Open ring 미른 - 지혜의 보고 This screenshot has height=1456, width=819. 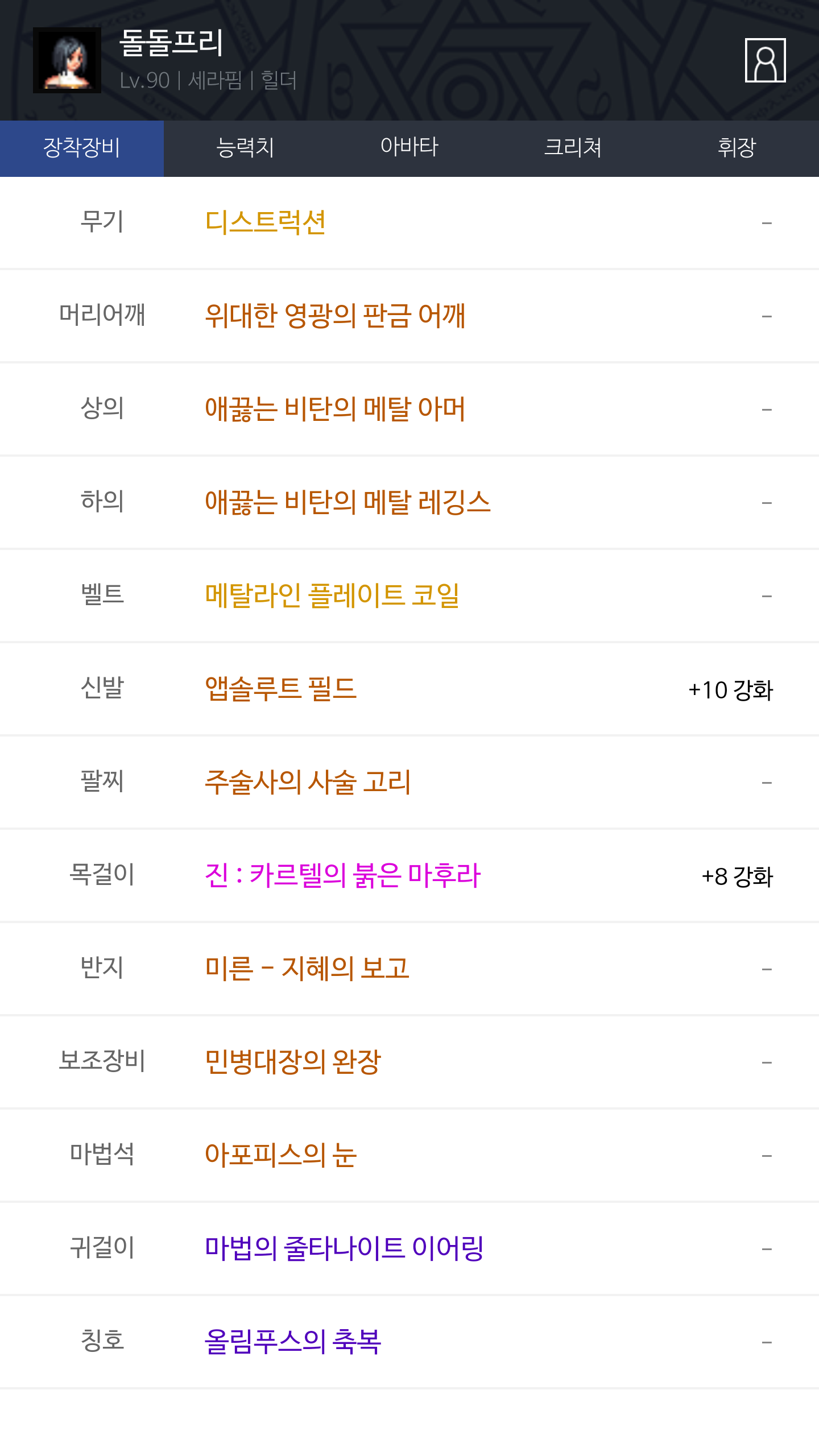tap(307, 969)
